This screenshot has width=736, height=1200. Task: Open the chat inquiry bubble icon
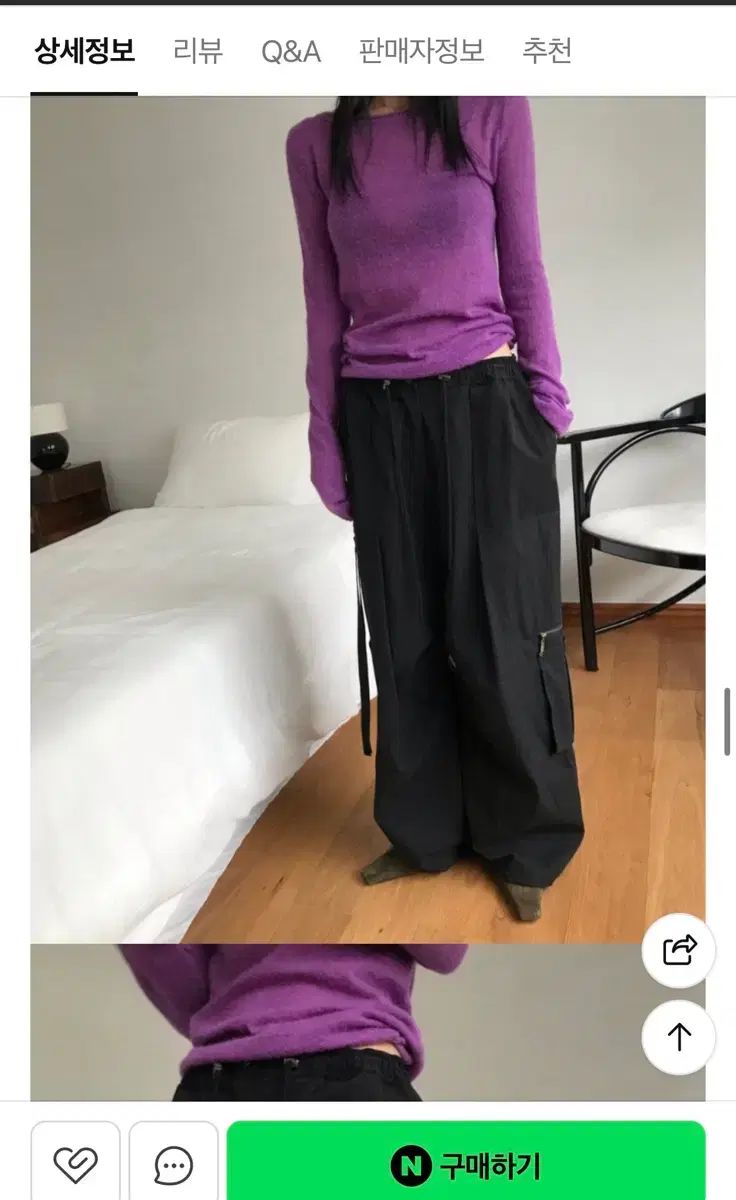click(174, 1164)
